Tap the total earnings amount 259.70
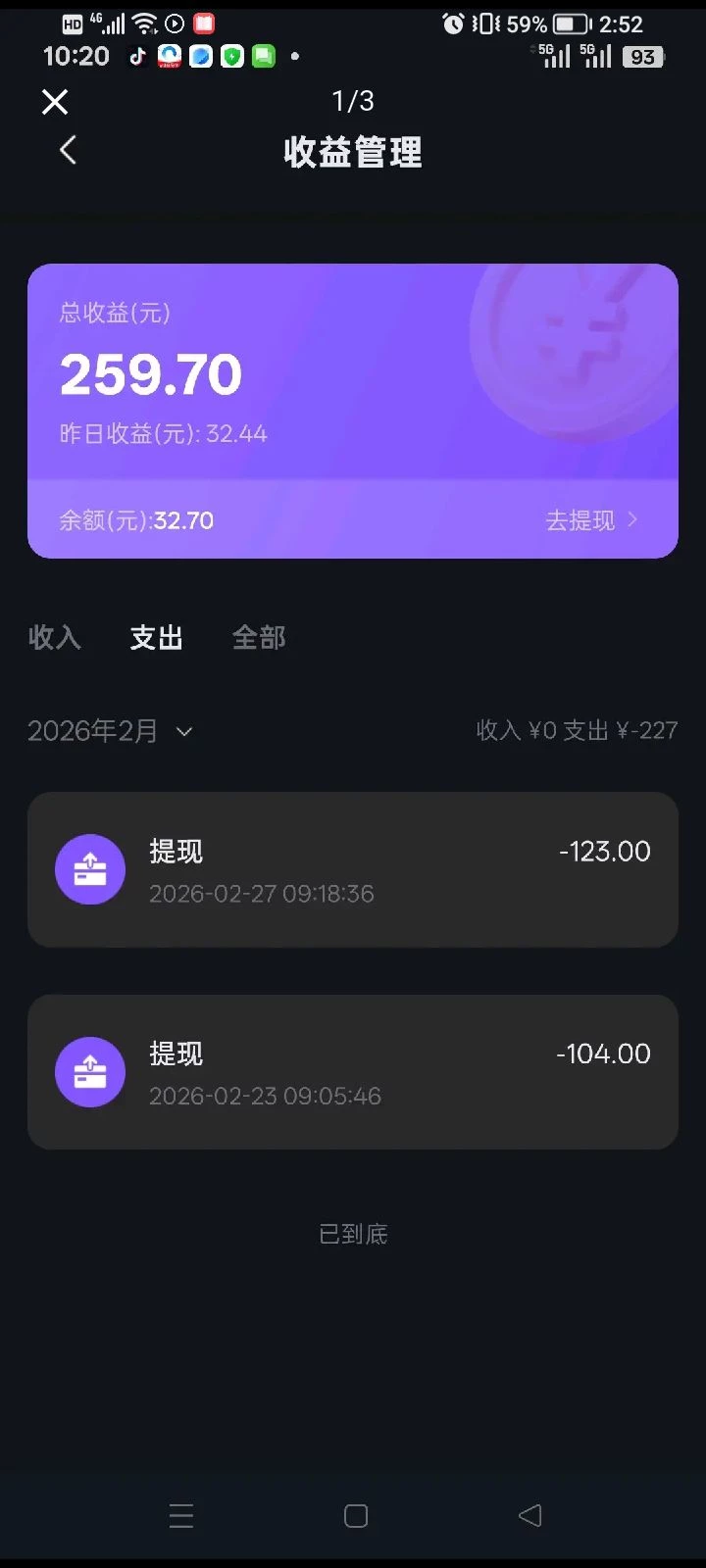This screenshot has height=1568, width=706. click(x=150, y=372)
